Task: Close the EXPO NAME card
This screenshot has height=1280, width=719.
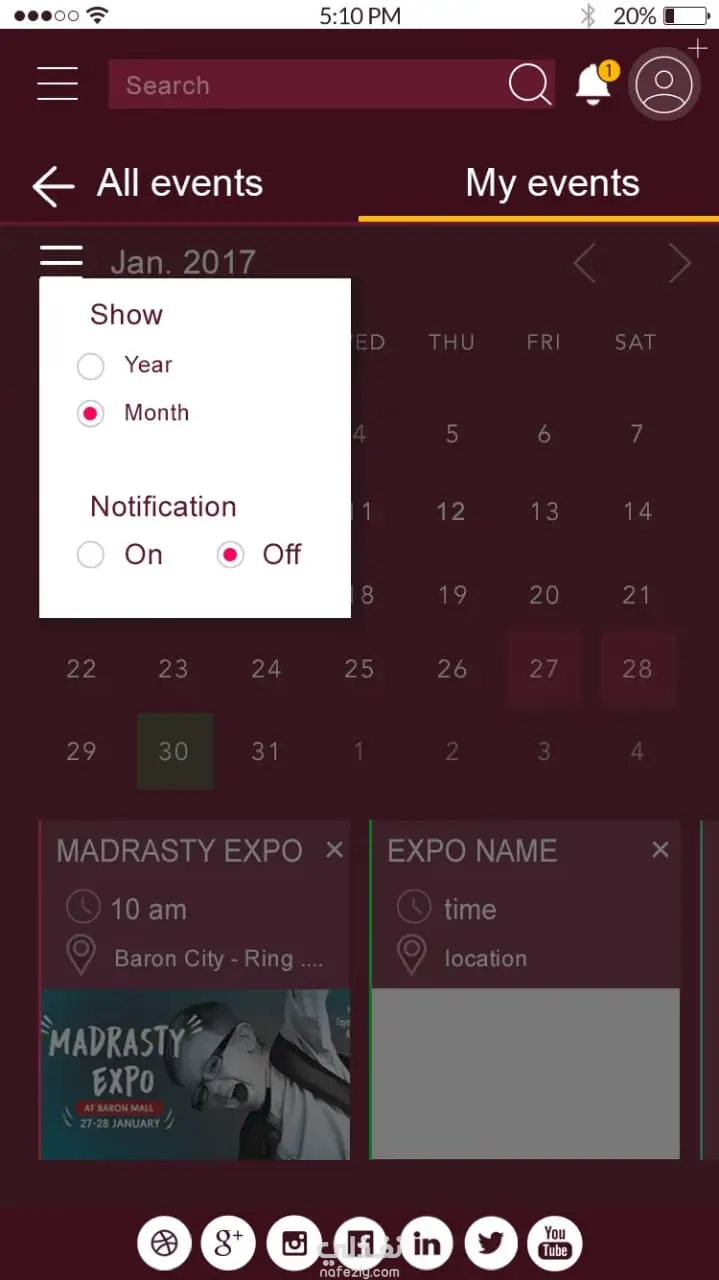Action: tap(660, 850)
